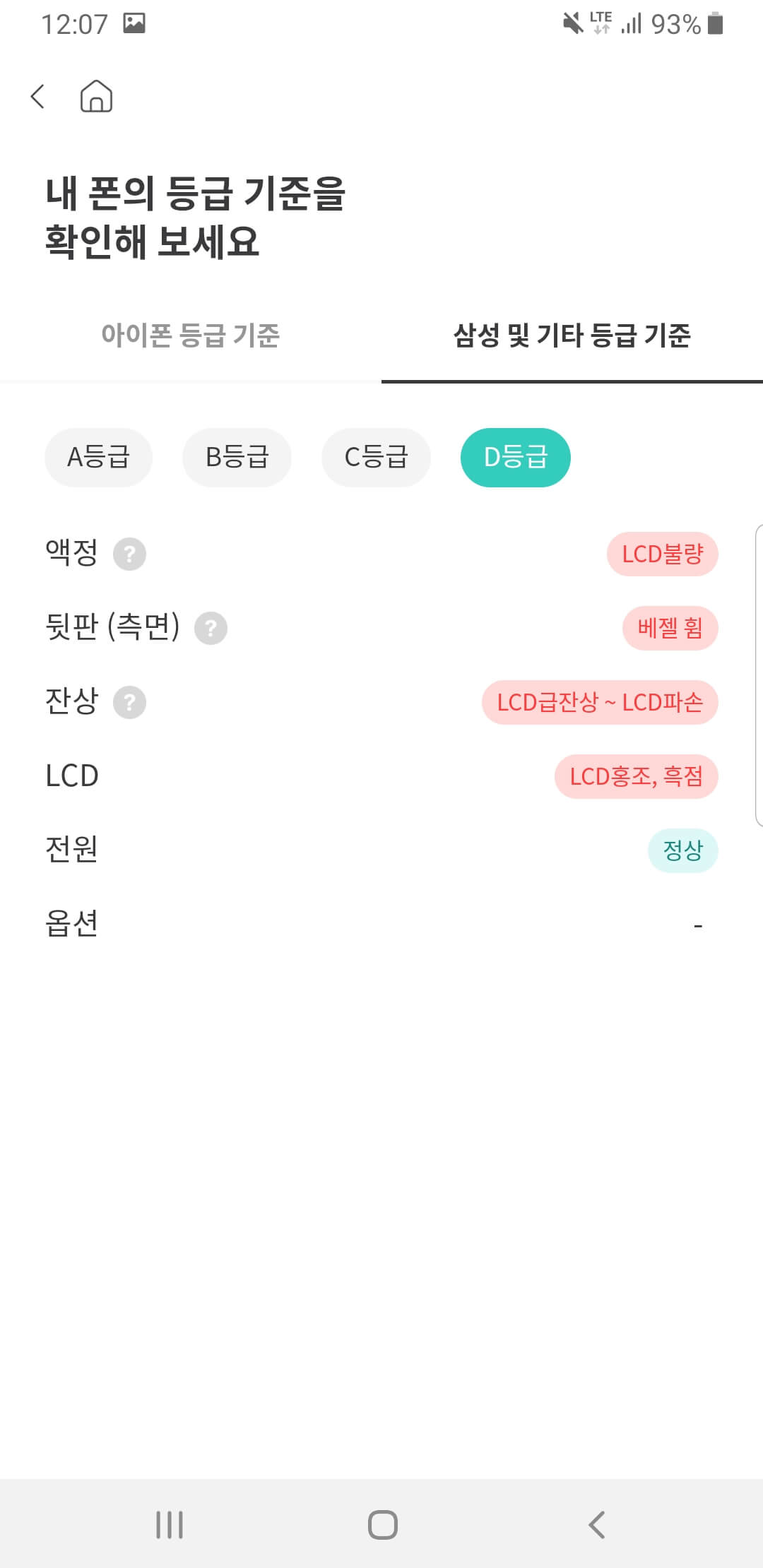The height and width of the screenshot is (1568, 763).
Task: Tap the 베젤 휨 status badge
Action: (x=670, y=628)
